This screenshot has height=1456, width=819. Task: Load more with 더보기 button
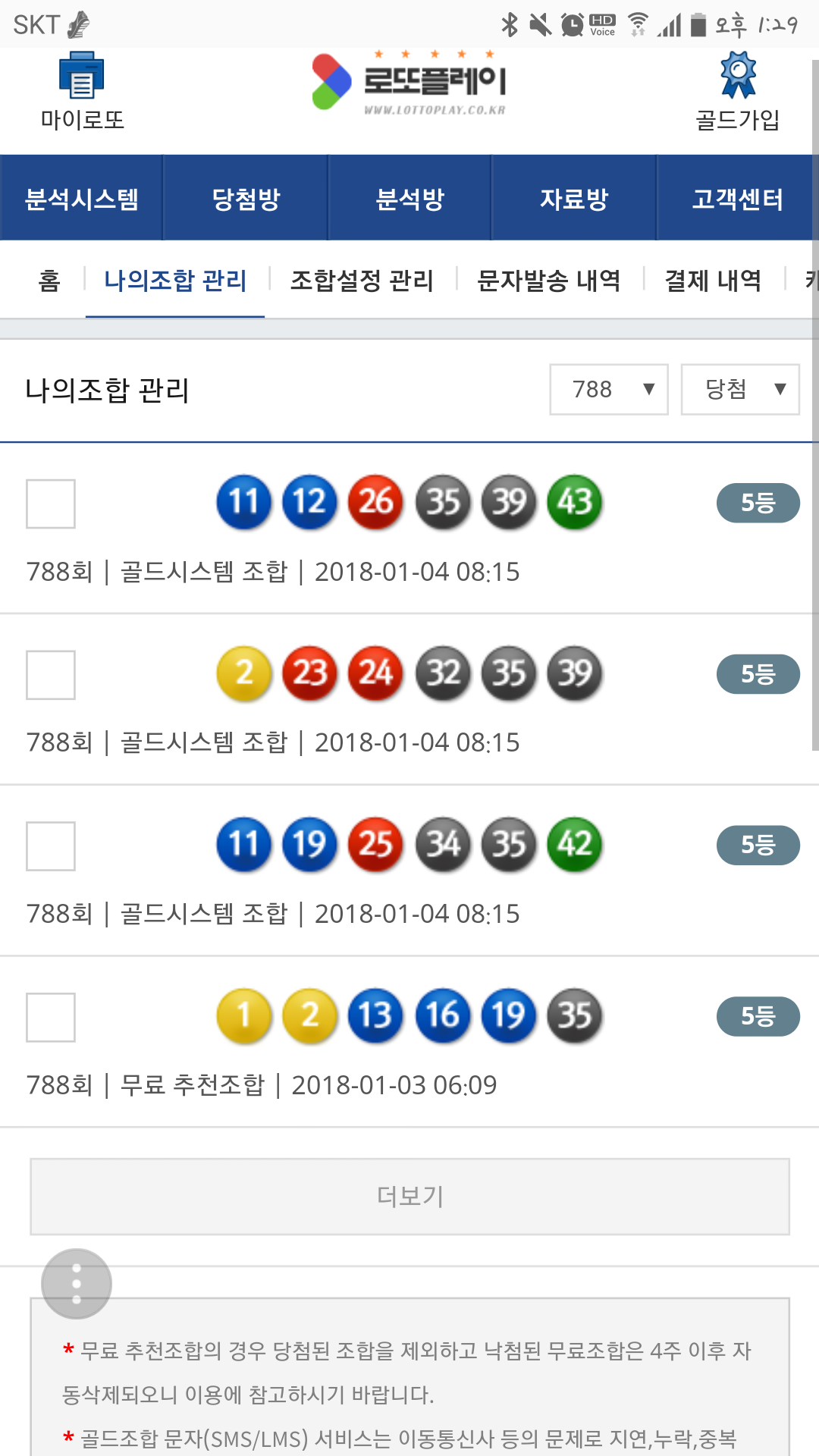click(x=409, y=1197)
